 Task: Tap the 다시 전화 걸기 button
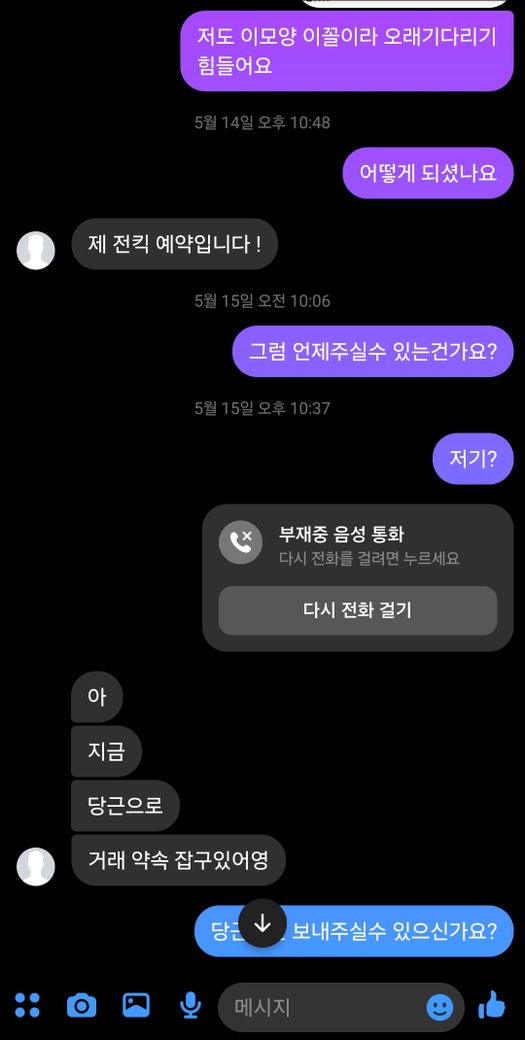pyautogui.click(x=357, y=610)
